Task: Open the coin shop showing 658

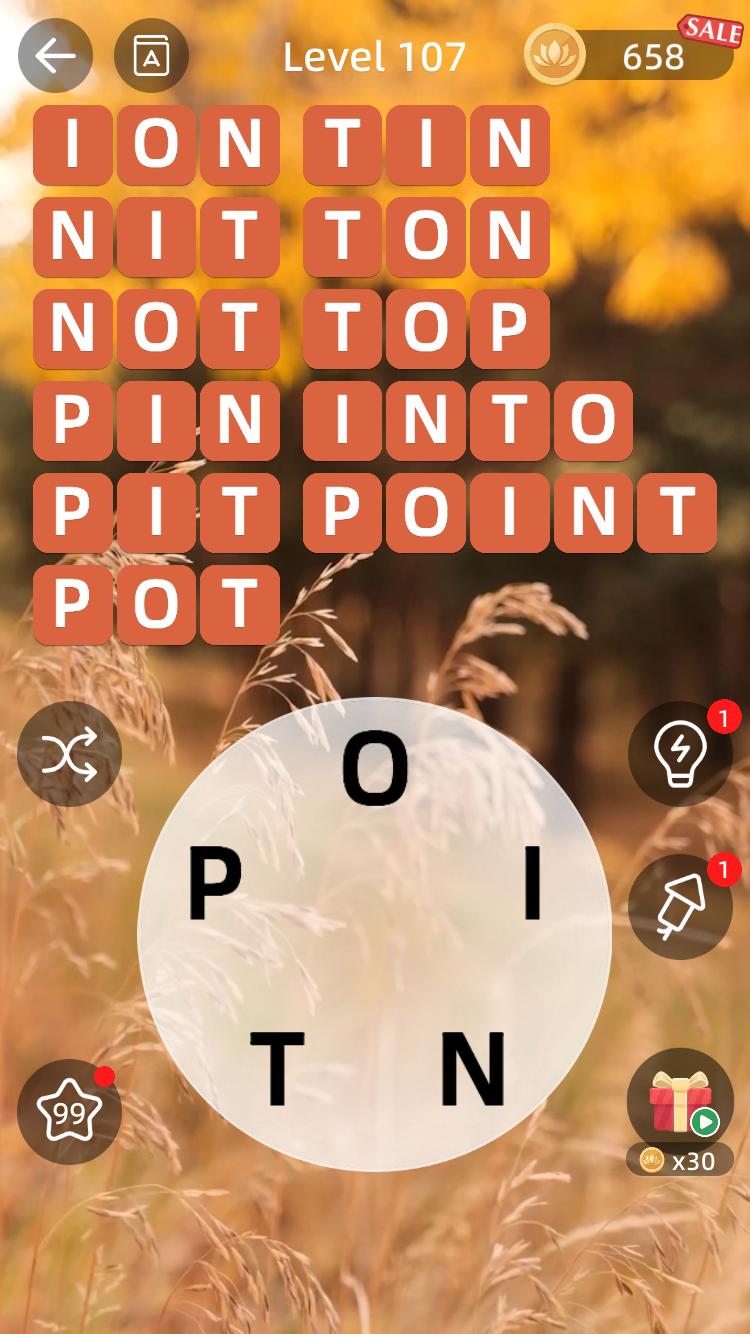Action: pyautogui.click(x=632, y=55)
